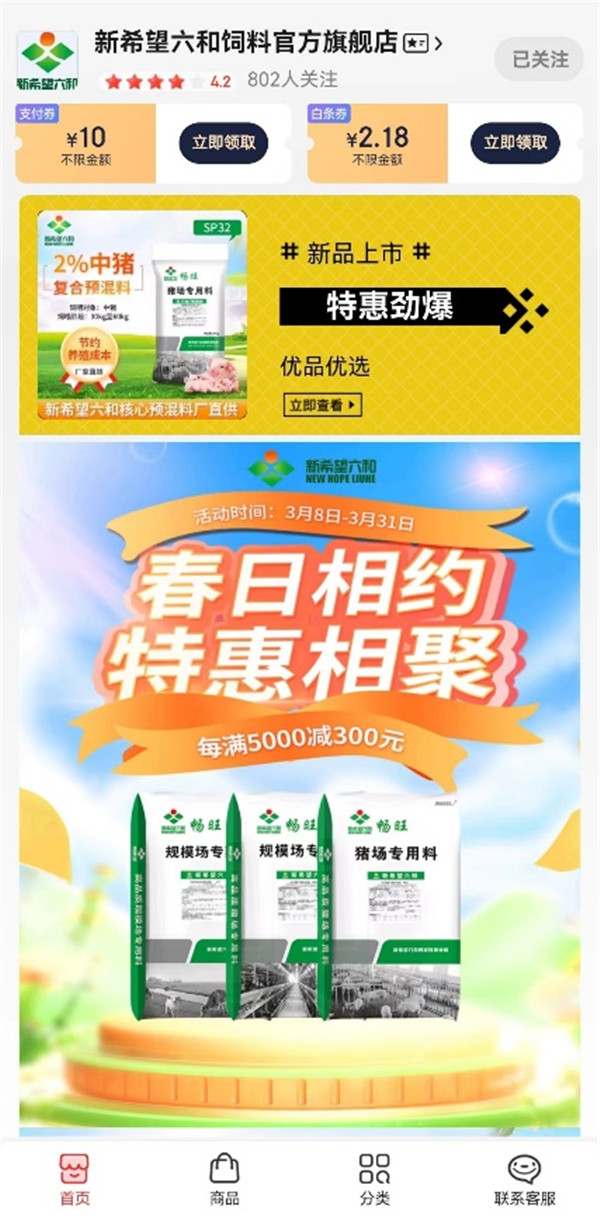The width and height of the screenshot is (600, 1216).
Task: Switch to the 商品 tab
Action: point(224,1180)
